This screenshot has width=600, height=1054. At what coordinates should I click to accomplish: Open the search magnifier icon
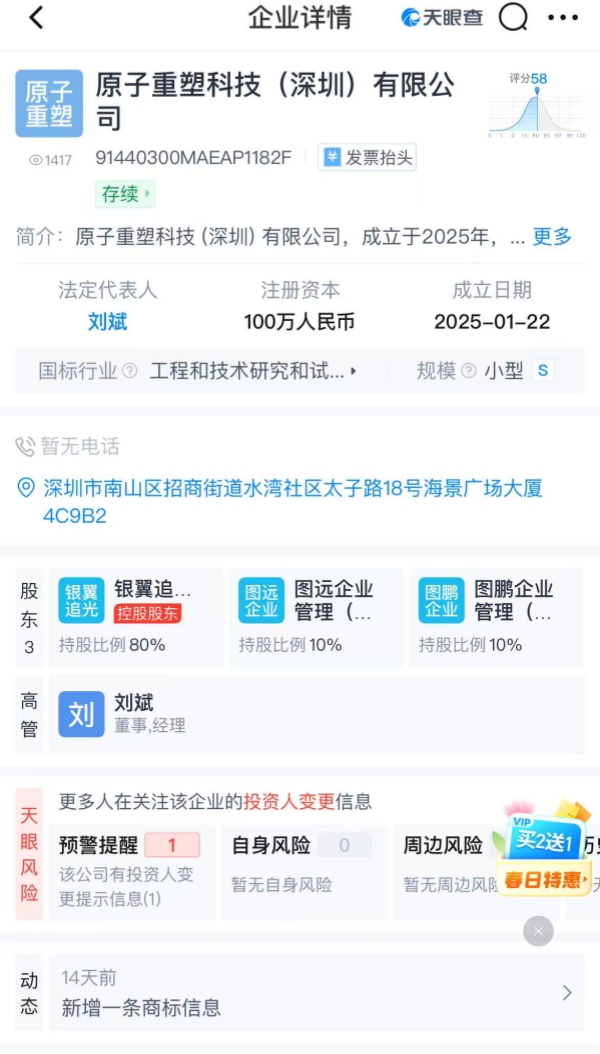(513, 18)
